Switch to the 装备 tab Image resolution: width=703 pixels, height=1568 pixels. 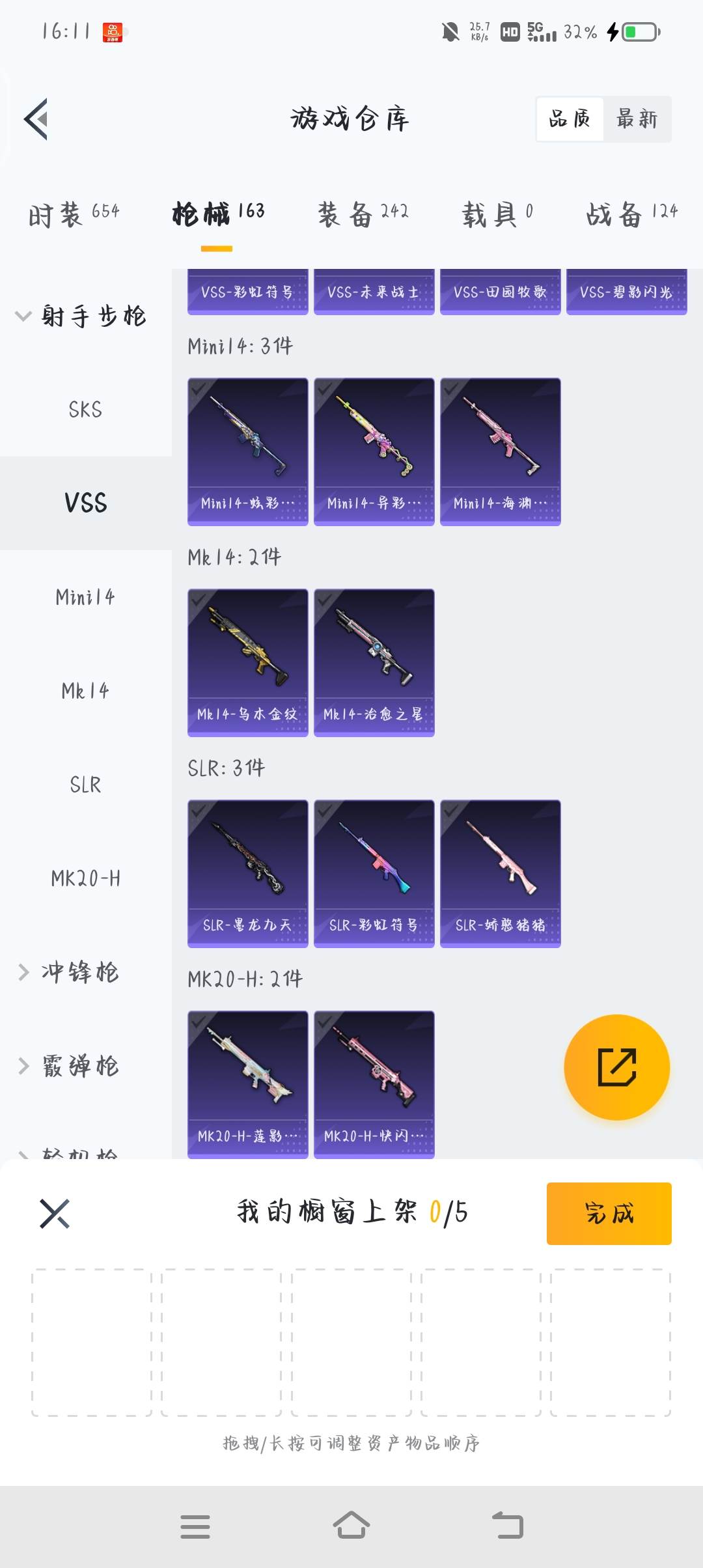(x=363, y=213)
